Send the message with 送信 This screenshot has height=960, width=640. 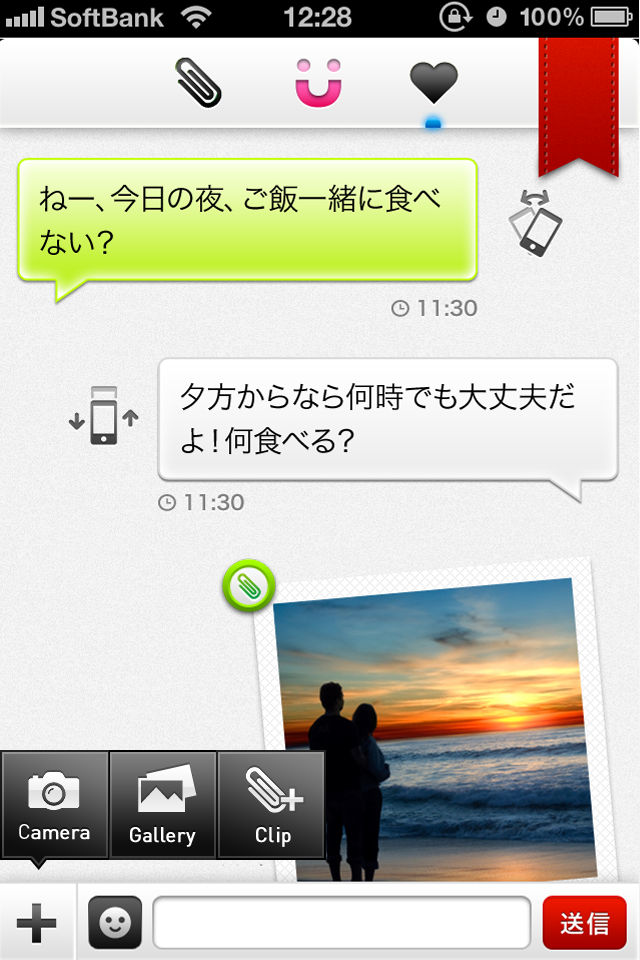pos(585,922)
